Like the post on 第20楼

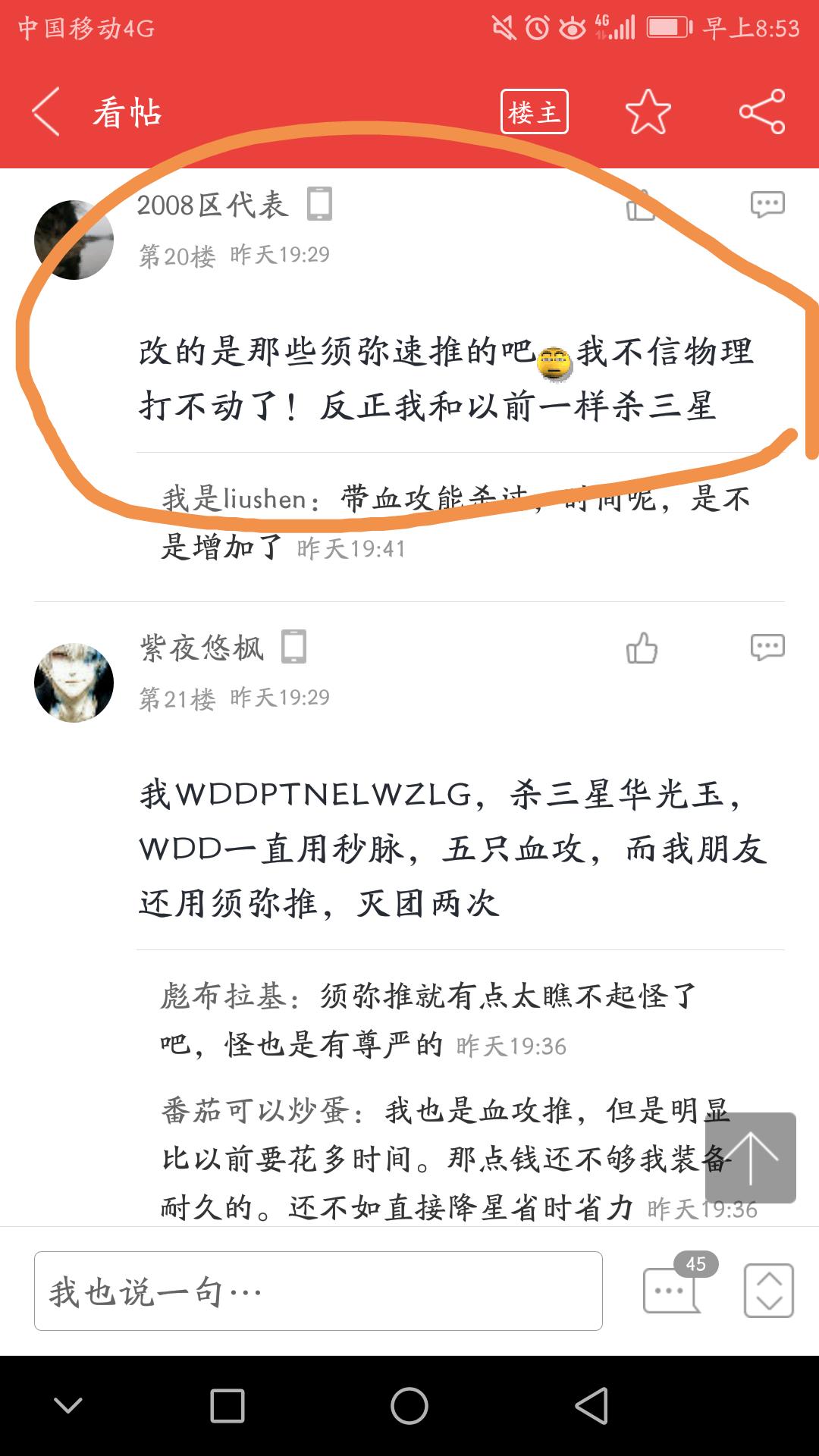point(642,205)
